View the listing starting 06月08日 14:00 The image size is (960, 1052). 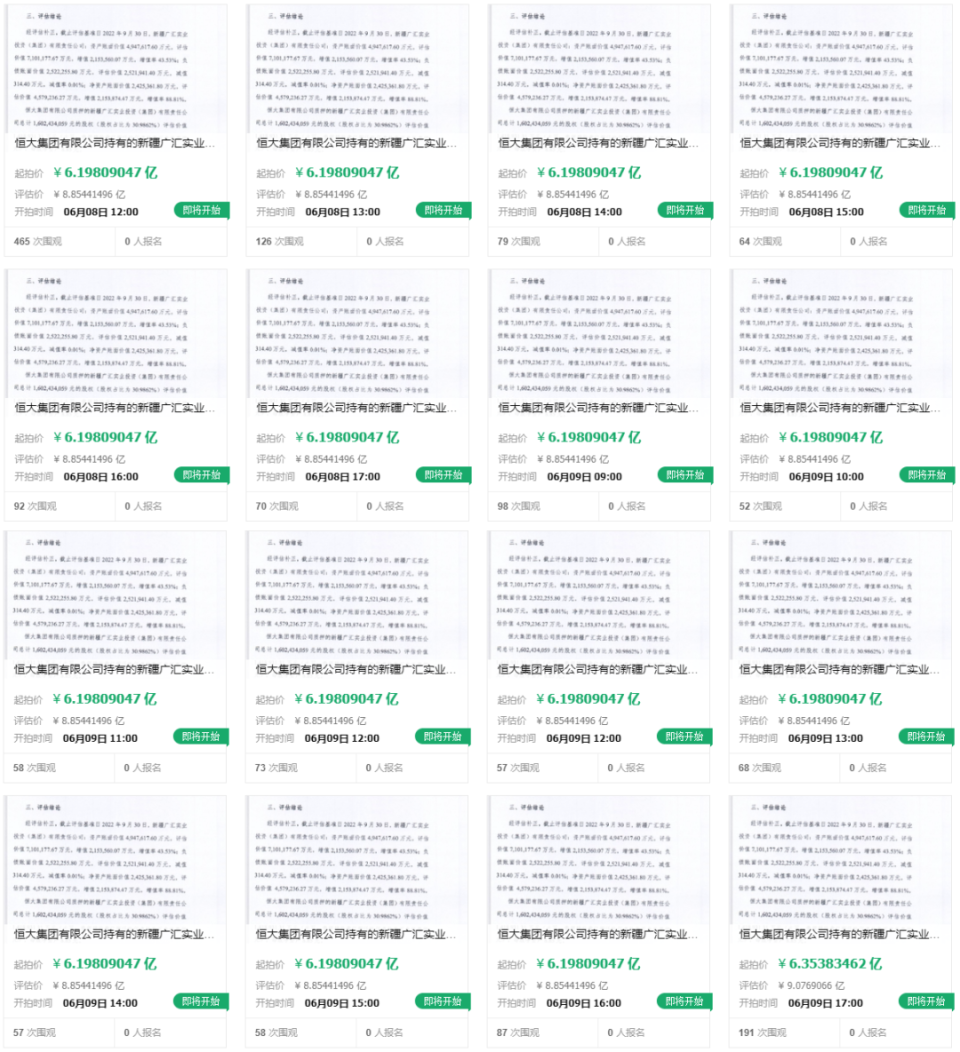pos(598,143)
